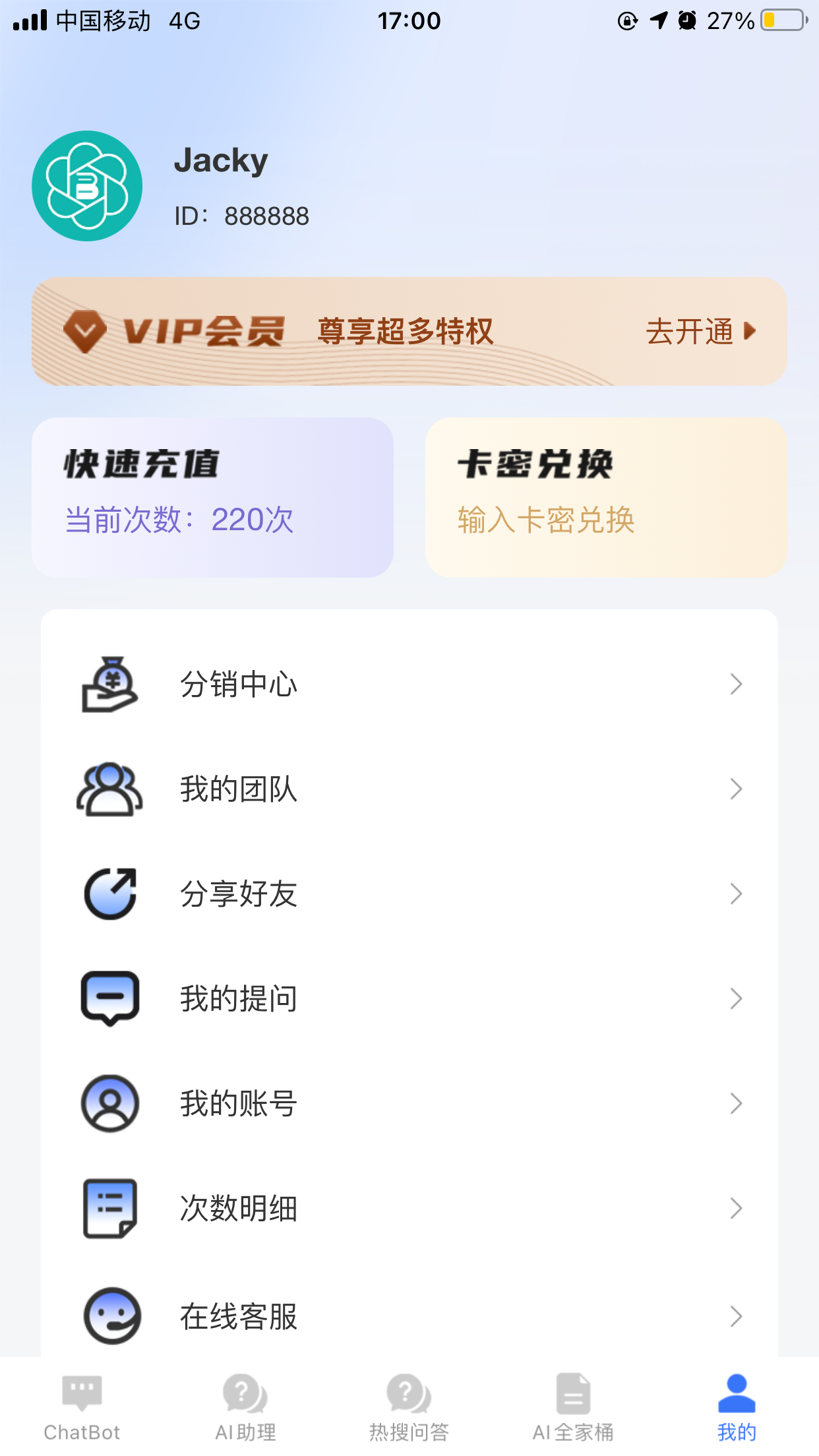Select 分享好友 to share with friends

click(409, 894)
